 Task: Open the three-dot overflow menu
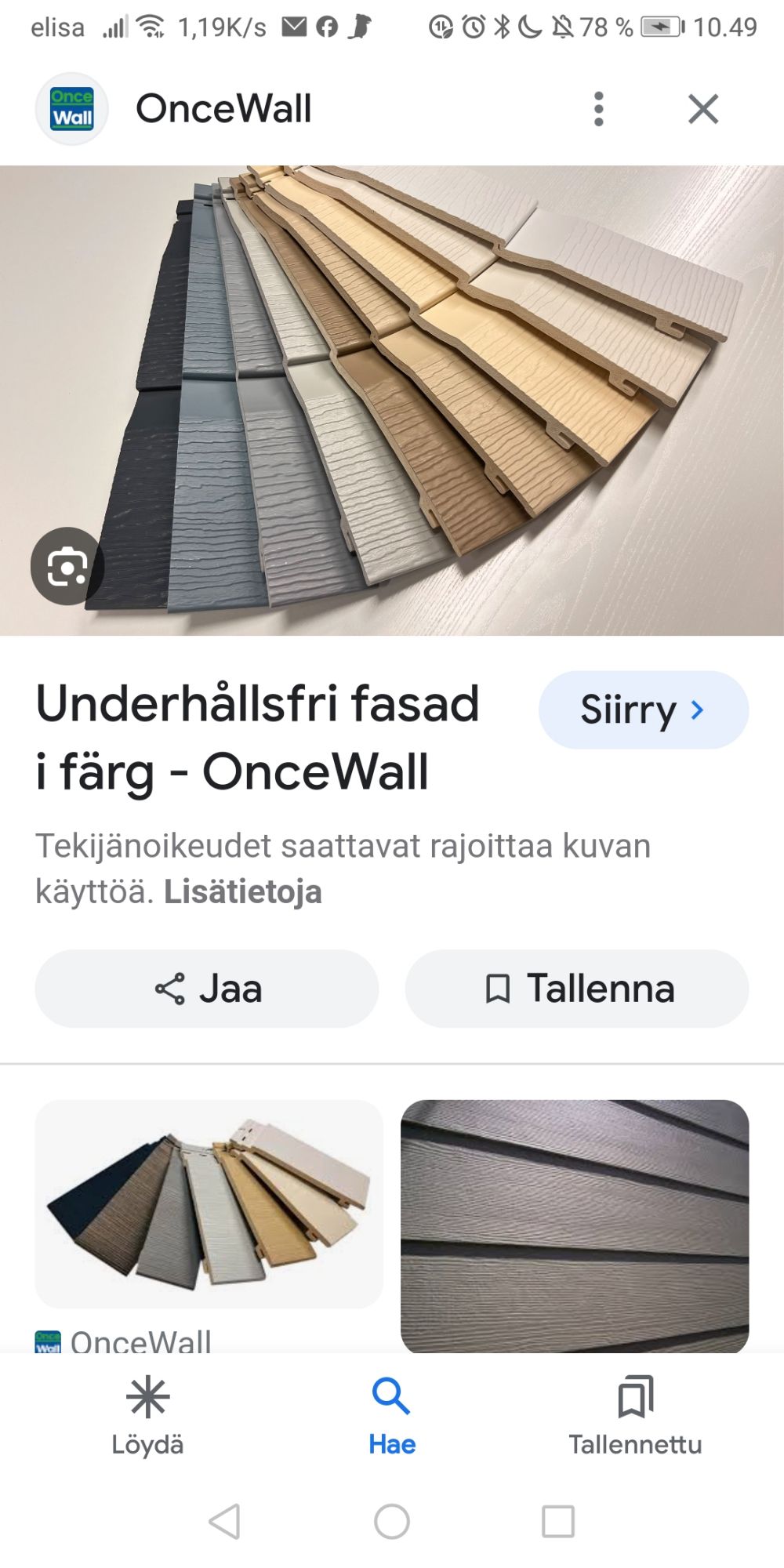[x=599, y=109]
